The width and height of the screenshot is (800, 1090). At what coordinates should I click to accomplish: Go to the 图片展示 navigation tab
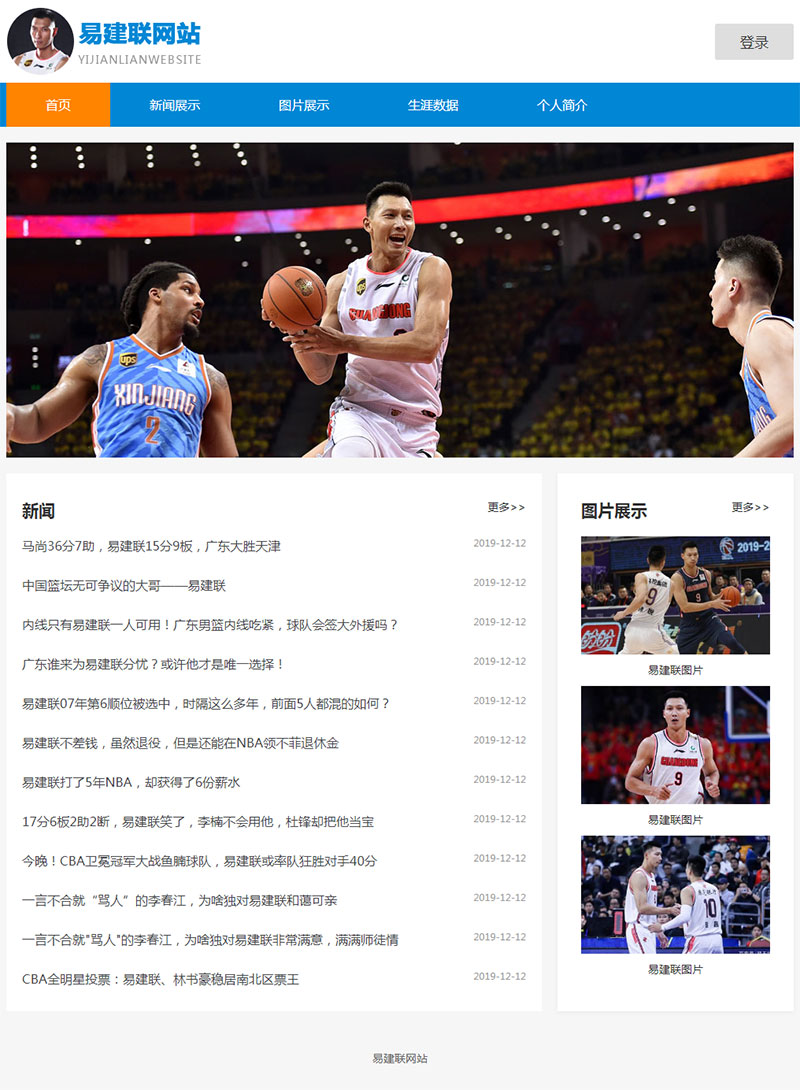pyautogui.click(x=303, y=105)
